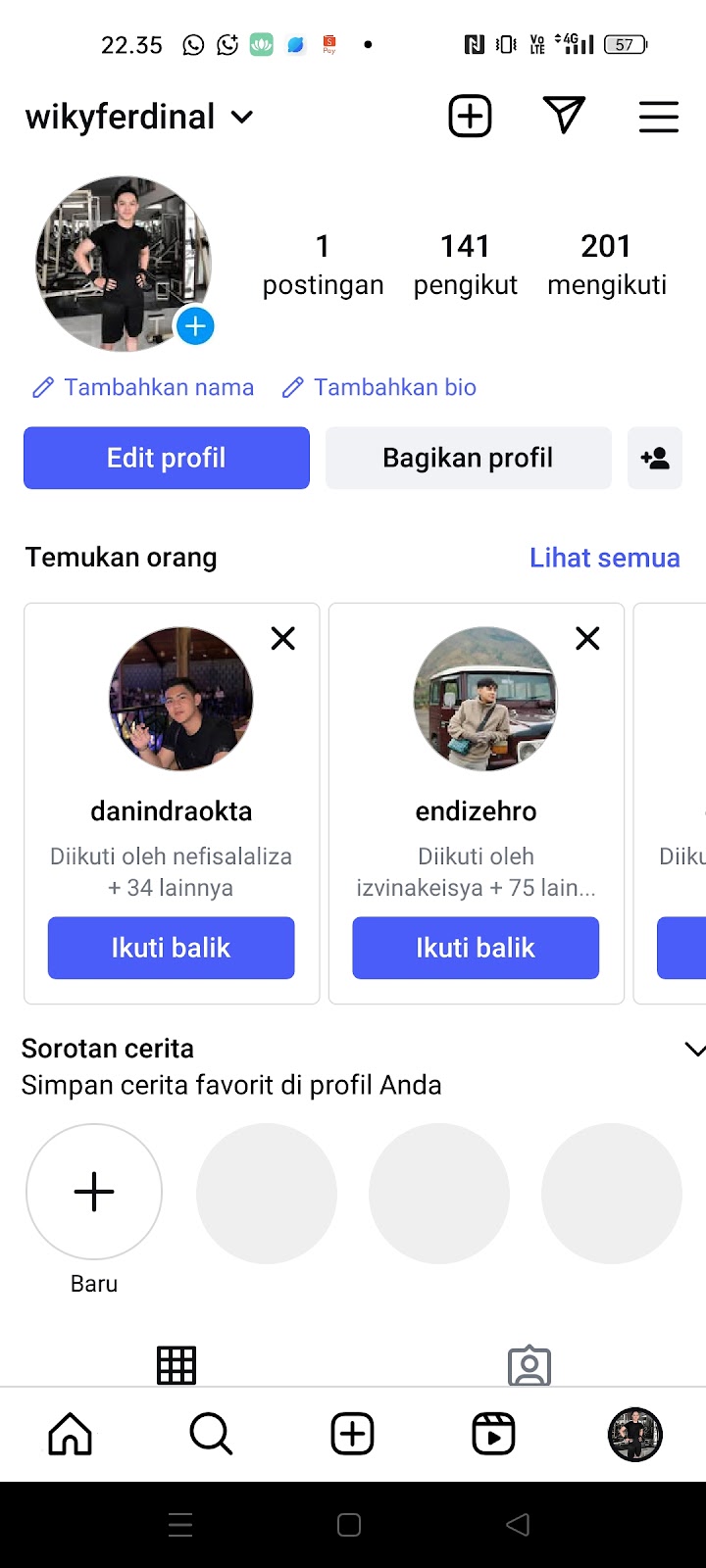Tap Tambahkan nama link

click(143, 387)
